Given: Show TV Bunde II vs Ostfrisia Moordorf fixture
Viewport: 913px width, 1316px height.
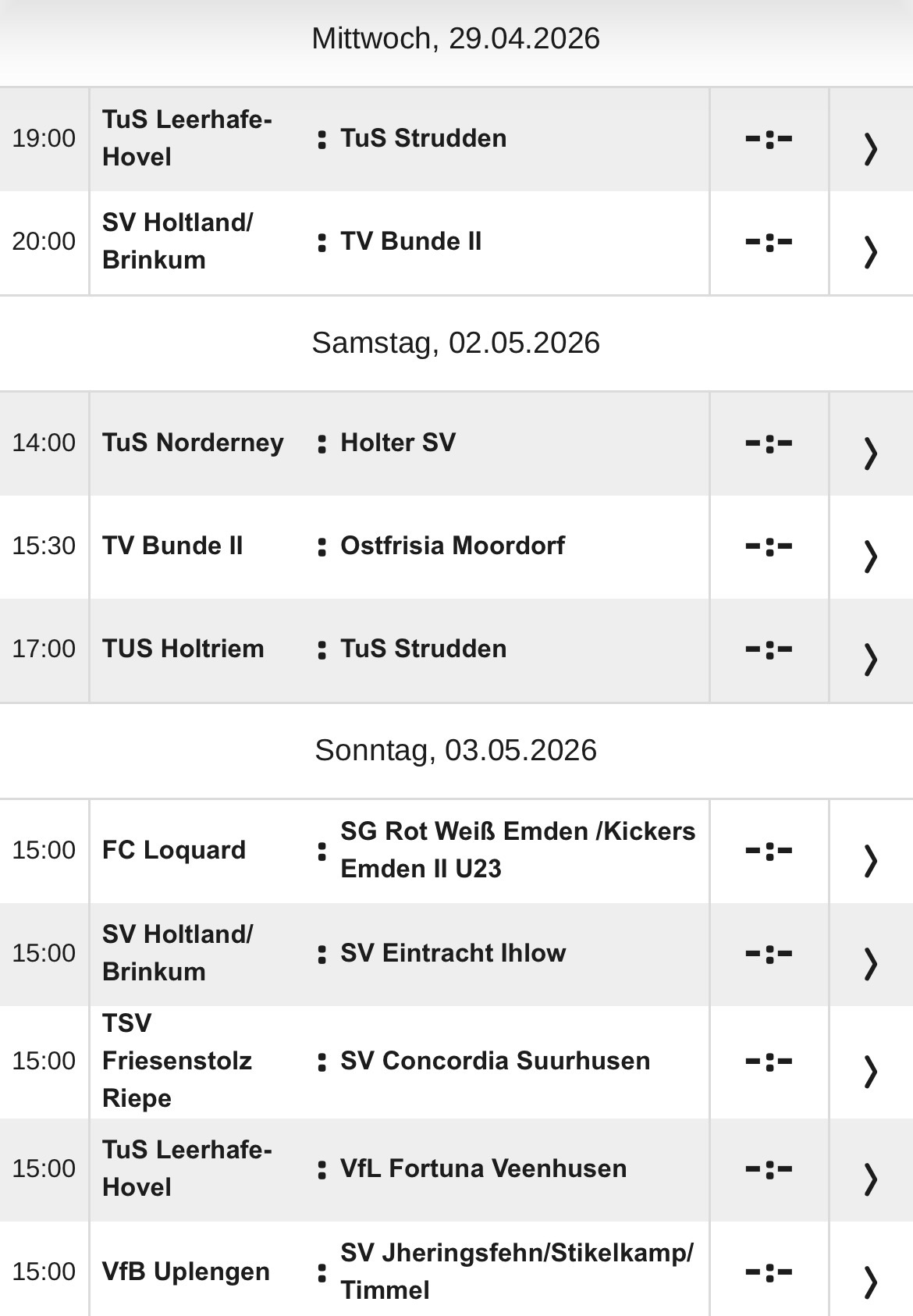Looking at the screenshot, I should click(870, 547).
